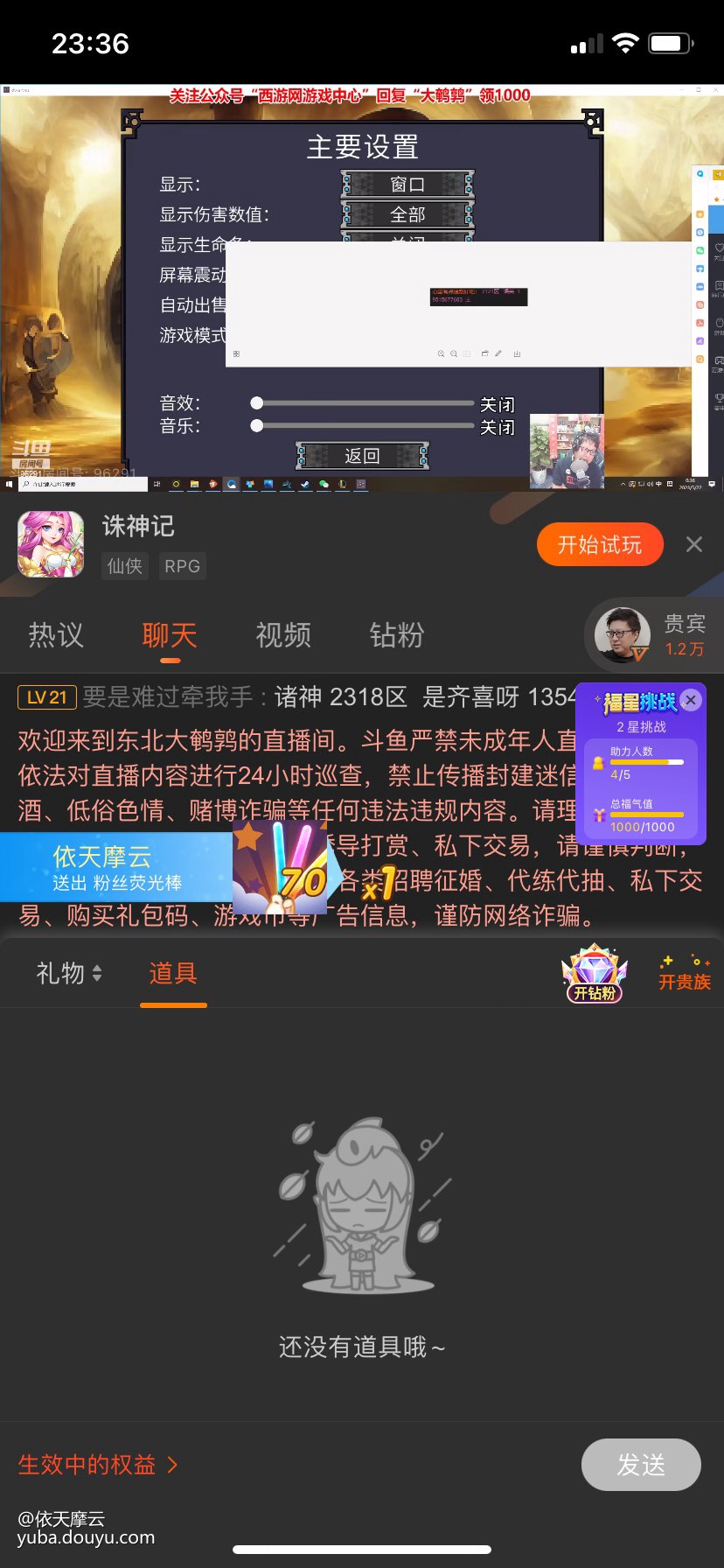This screenshot has height=1568, width=724.
Task: Tap the 开钻粉 badge
Action: 595,973
